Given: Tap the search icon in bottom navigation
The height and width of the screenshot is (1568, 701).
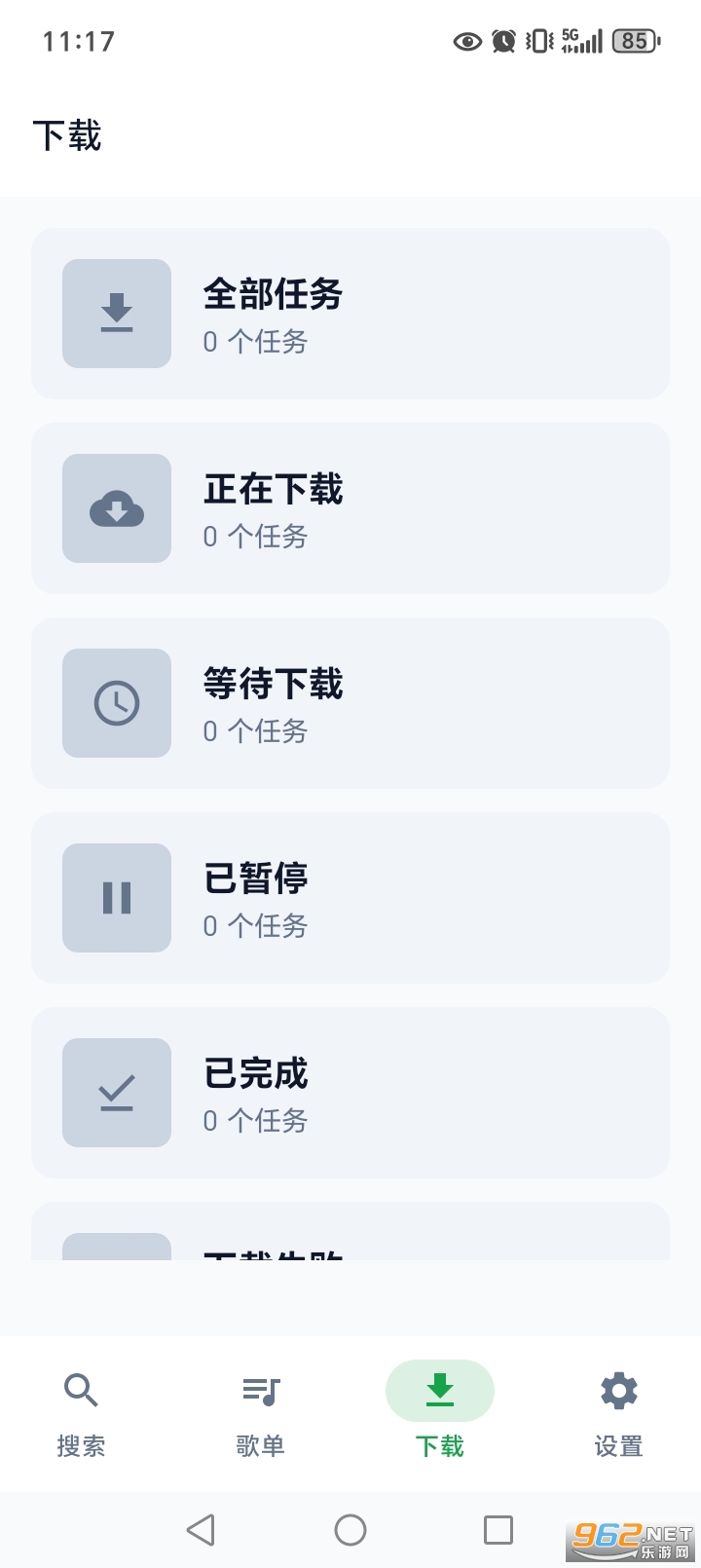Looking at the screenshot, I should pos(81,1391).
